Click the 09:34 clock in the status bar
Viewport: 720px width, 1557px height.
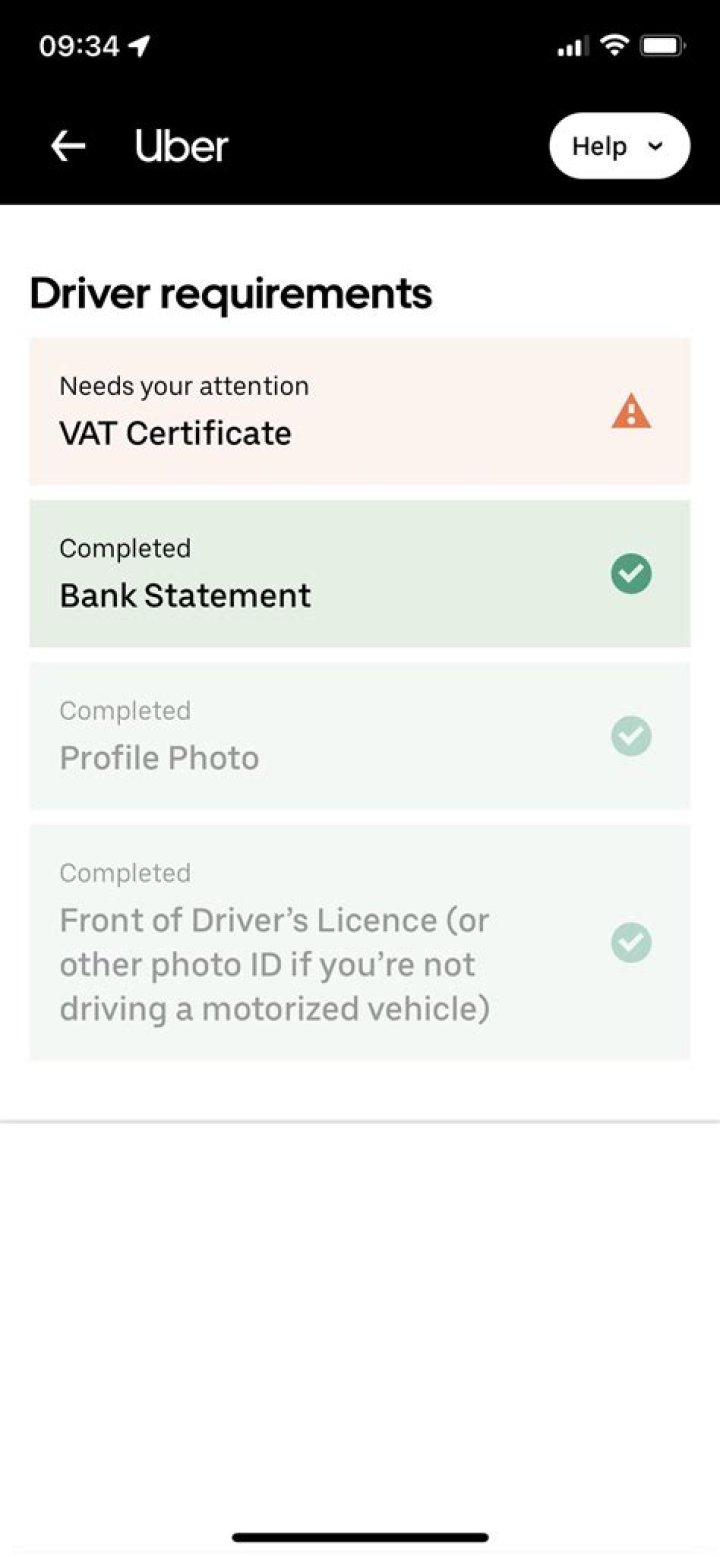pos(80,44)
